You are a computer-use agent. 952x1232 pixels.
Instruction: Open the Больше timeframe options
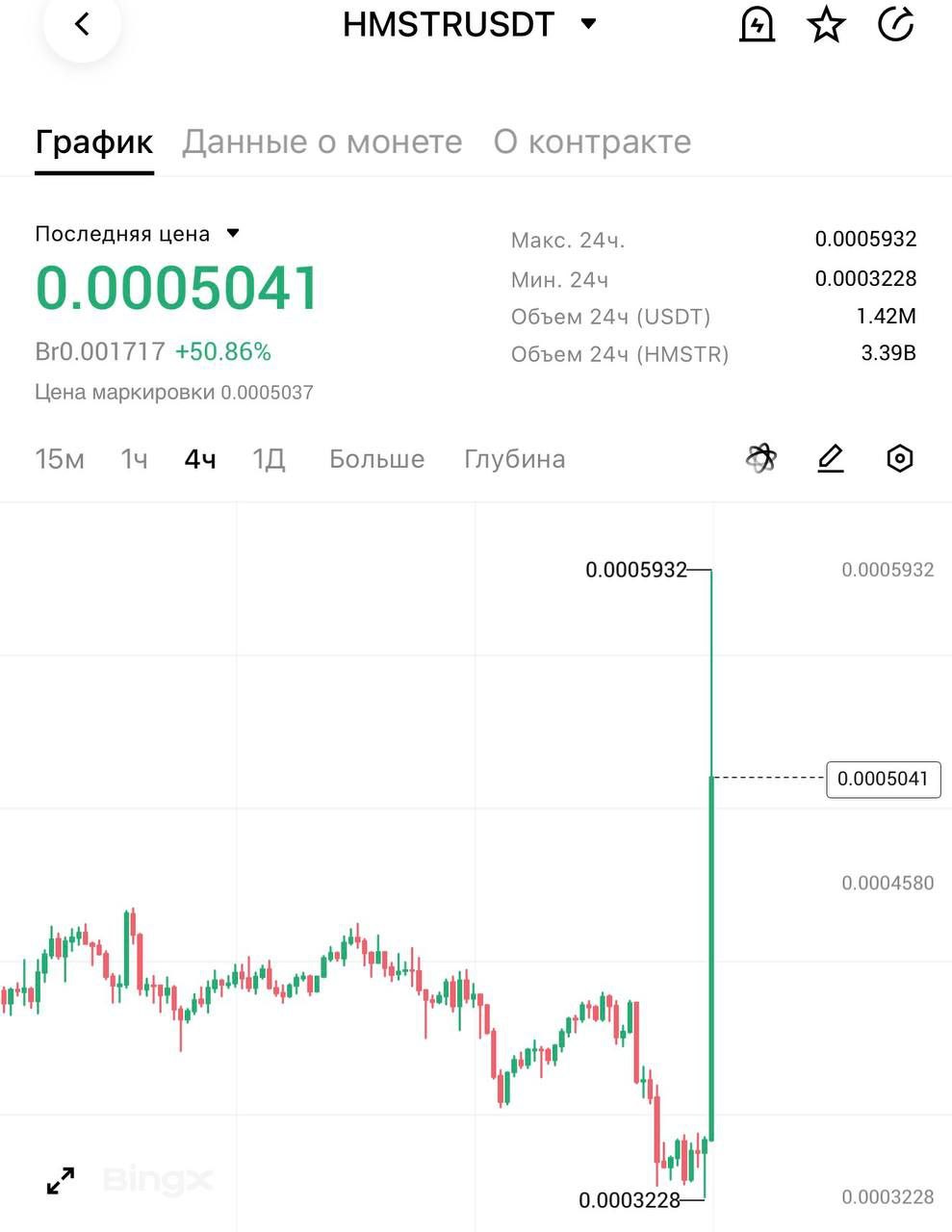(x=376, y=459)
